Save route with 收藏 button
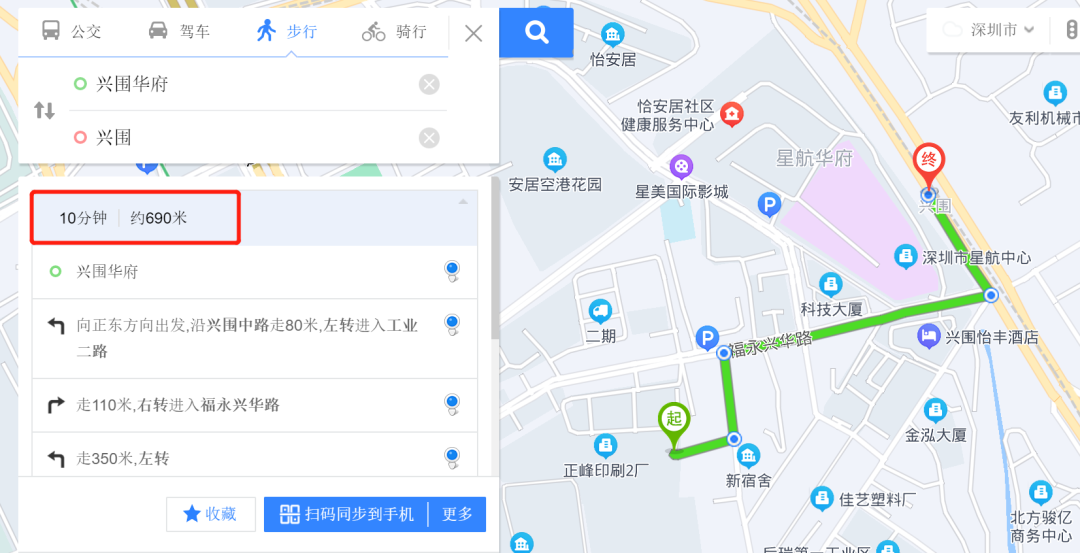Viewport: 1080px width, 553px height. click(210, 514)
